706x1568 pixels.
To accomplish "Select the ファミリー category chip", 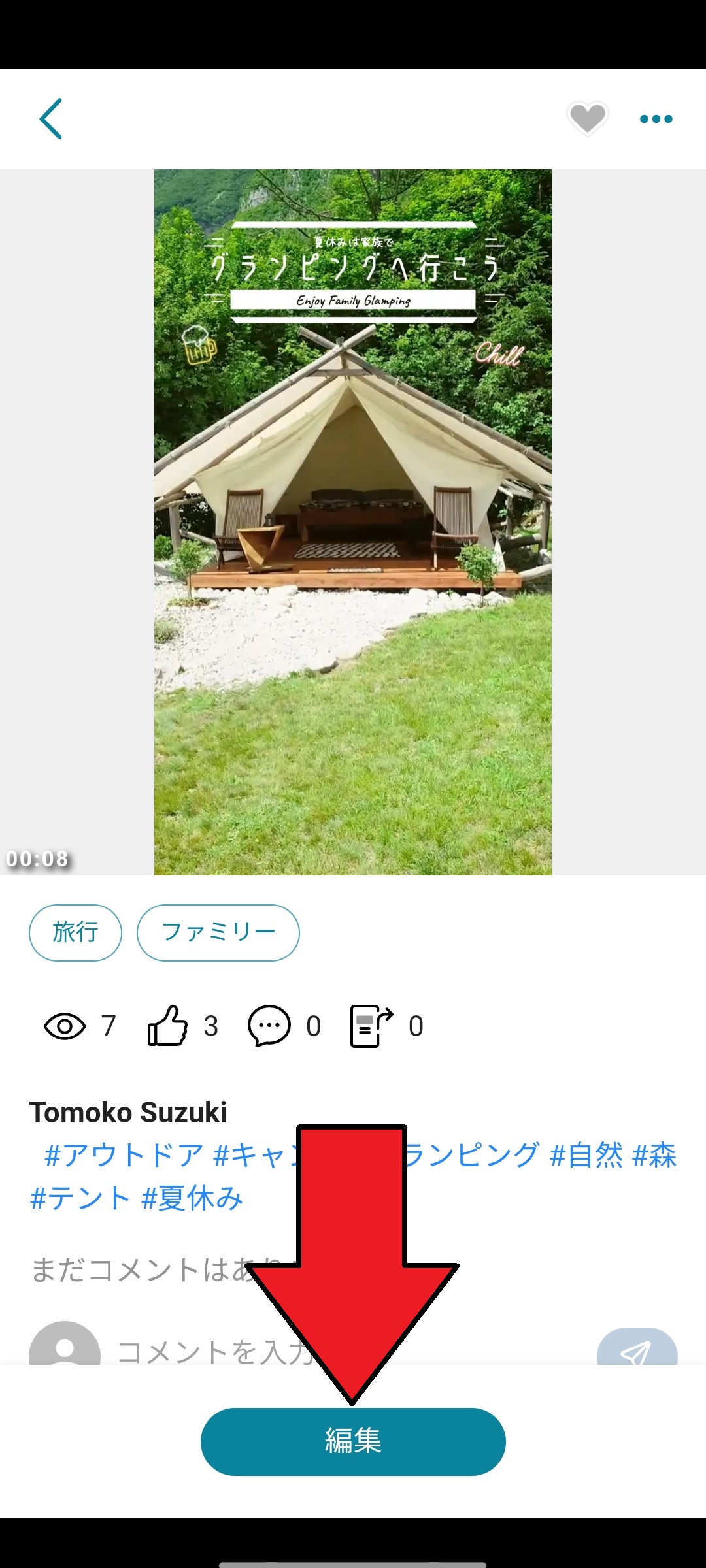I will point(218,932).
